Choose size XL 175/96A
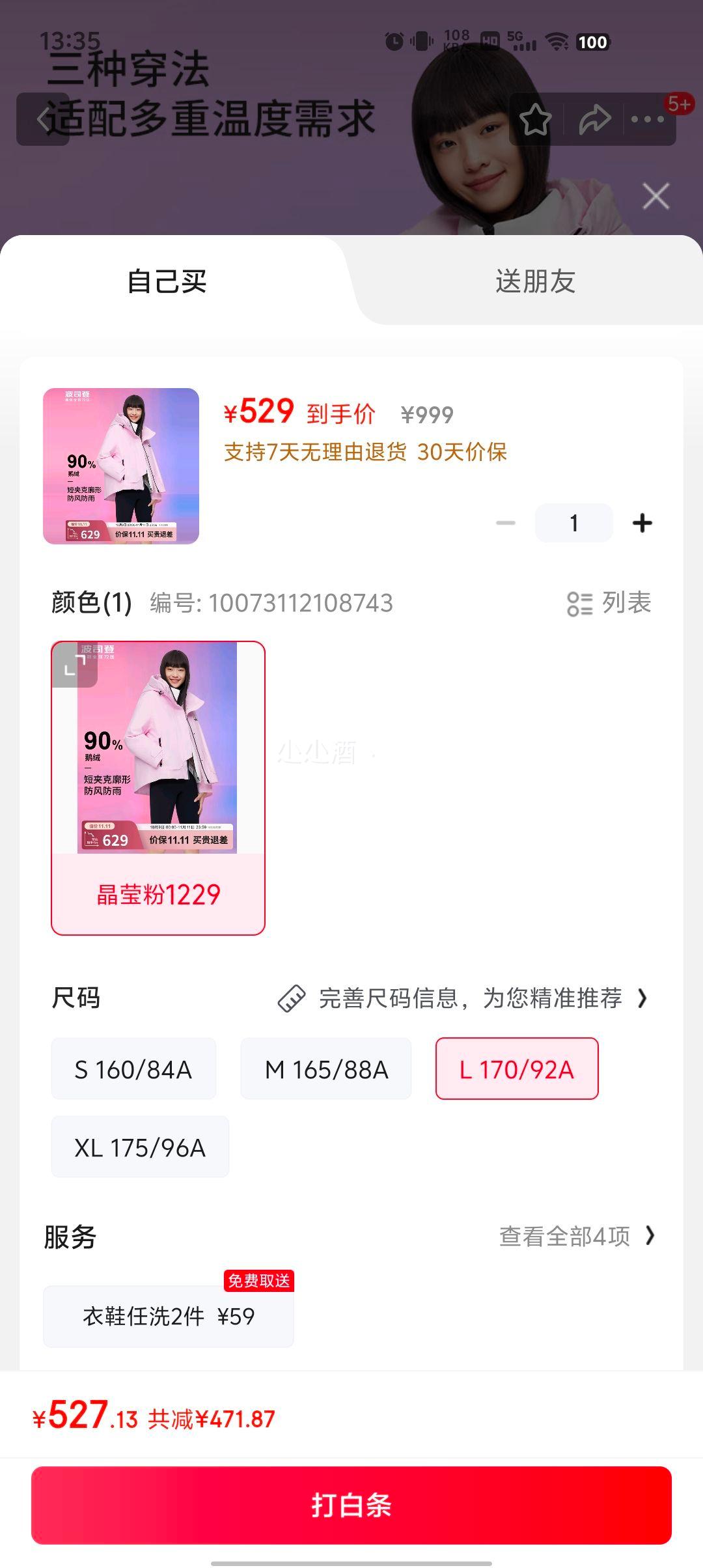This screenshot has height=1568, width=703. (140, 1147)
